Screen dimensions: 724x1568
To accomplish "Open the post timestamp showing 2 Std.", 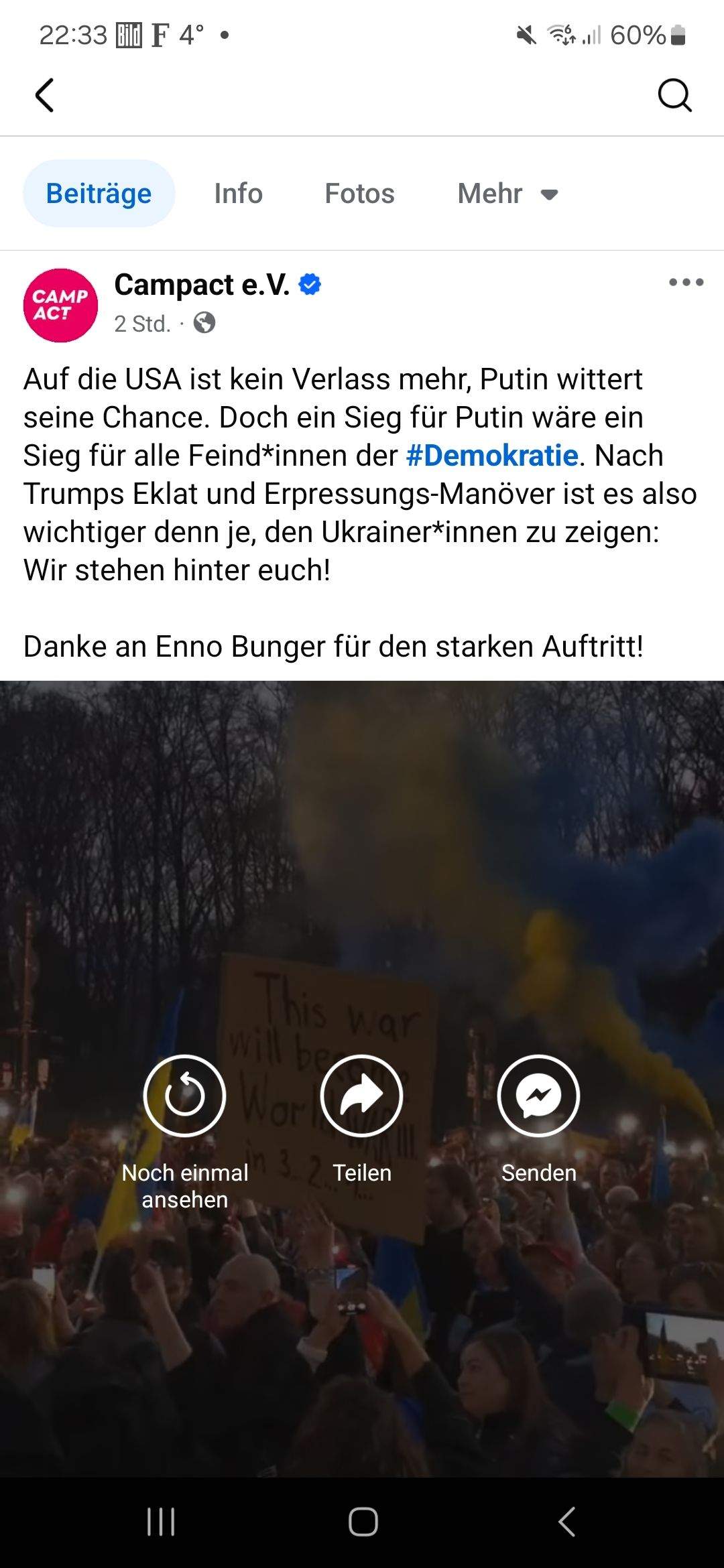I will coord(142,324).
